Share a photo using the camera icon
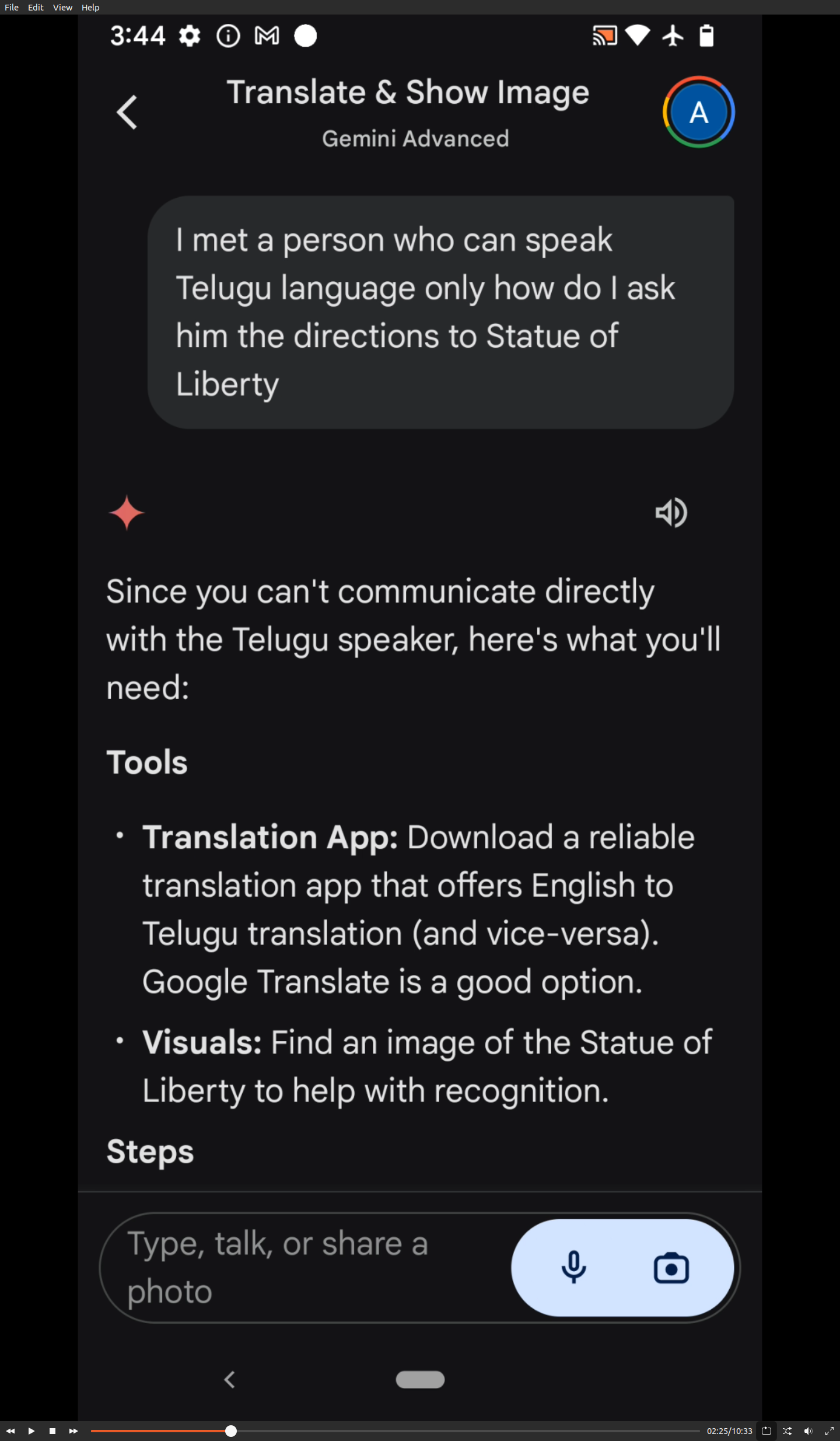Viewport: 840px width, 1441px height. click(x=671, y=1268)
